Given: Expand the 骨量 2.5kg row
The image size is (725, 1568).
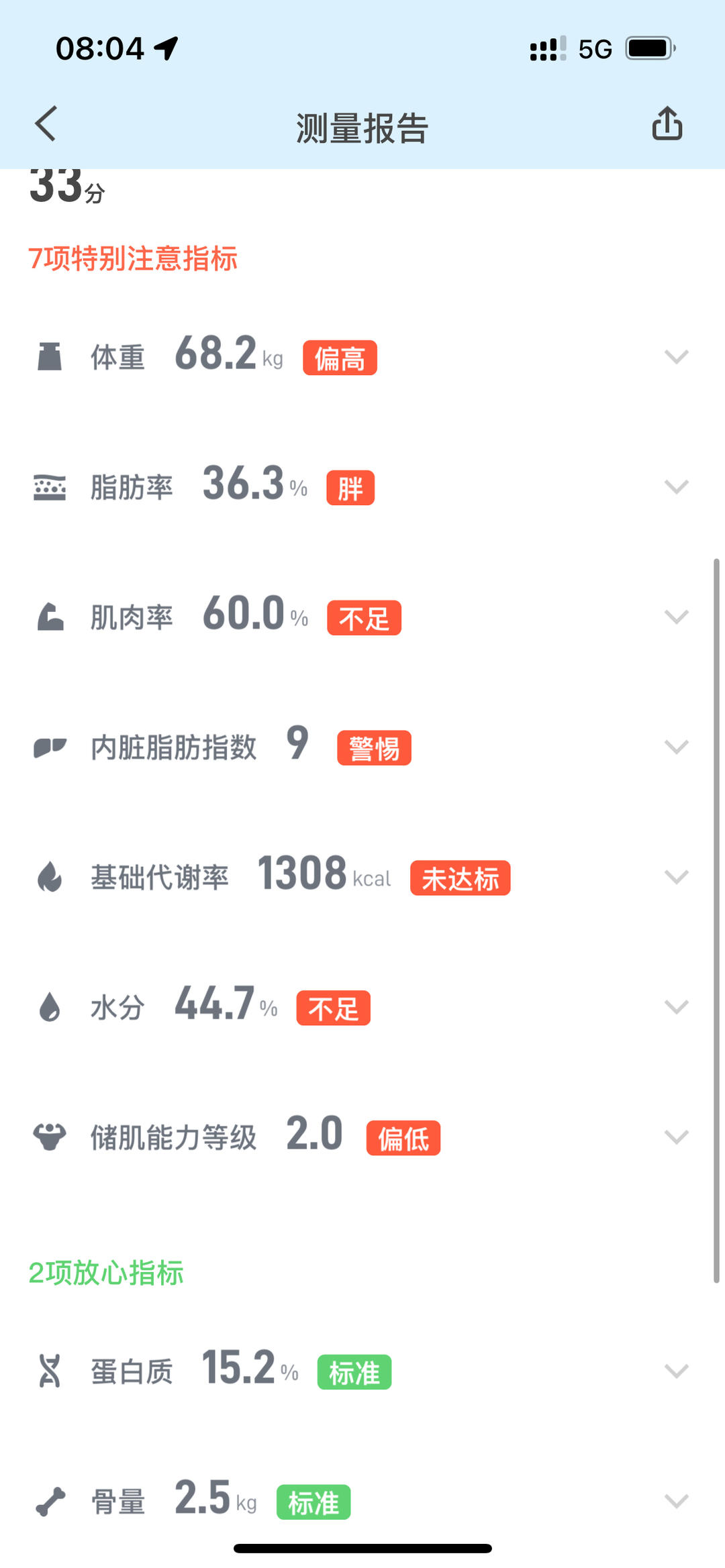Looking at the screenshot, I should tap(676, 1501).
